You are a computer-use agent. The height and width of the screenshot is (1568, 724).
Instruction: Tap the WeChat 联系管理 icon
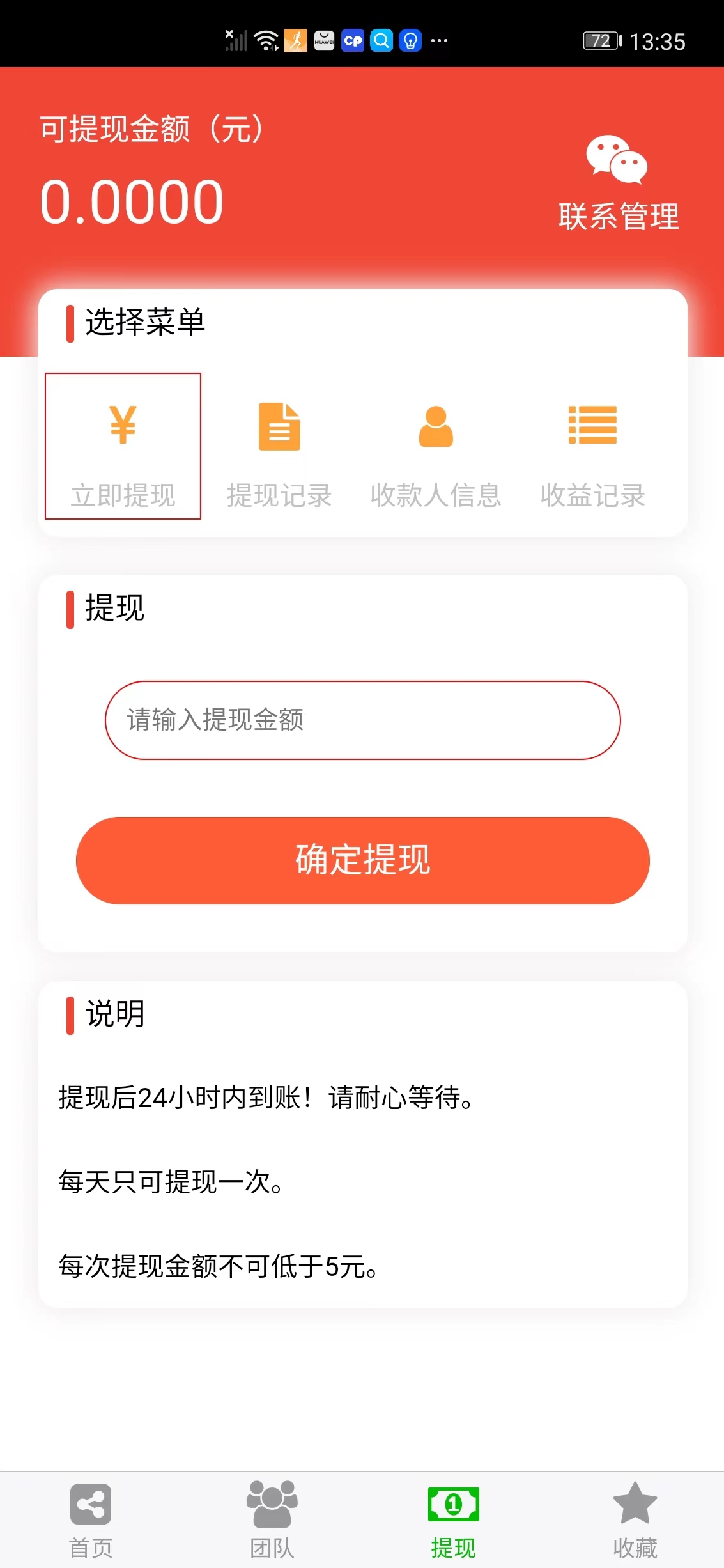(617, 161)
